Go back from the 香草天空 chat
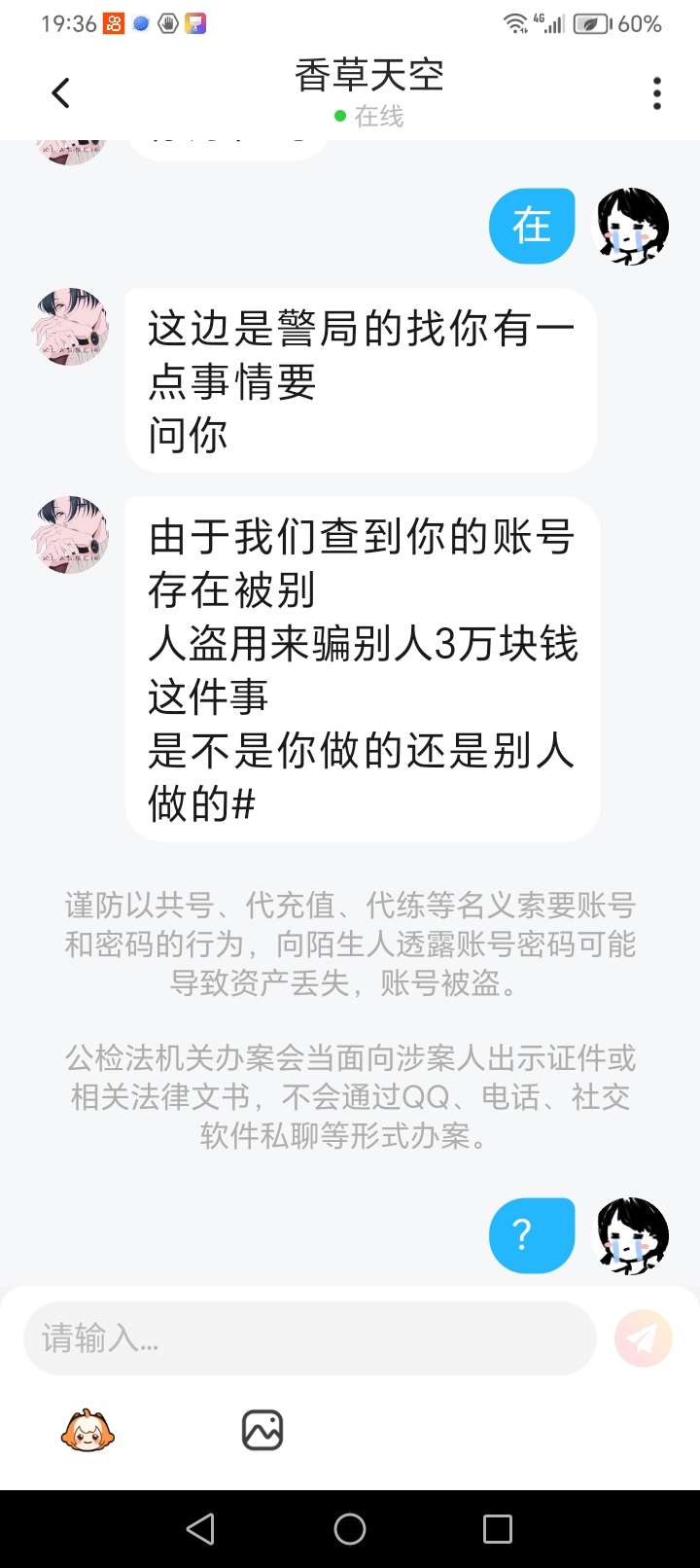Screen dimensions: 700x1568 coord(60,93)
